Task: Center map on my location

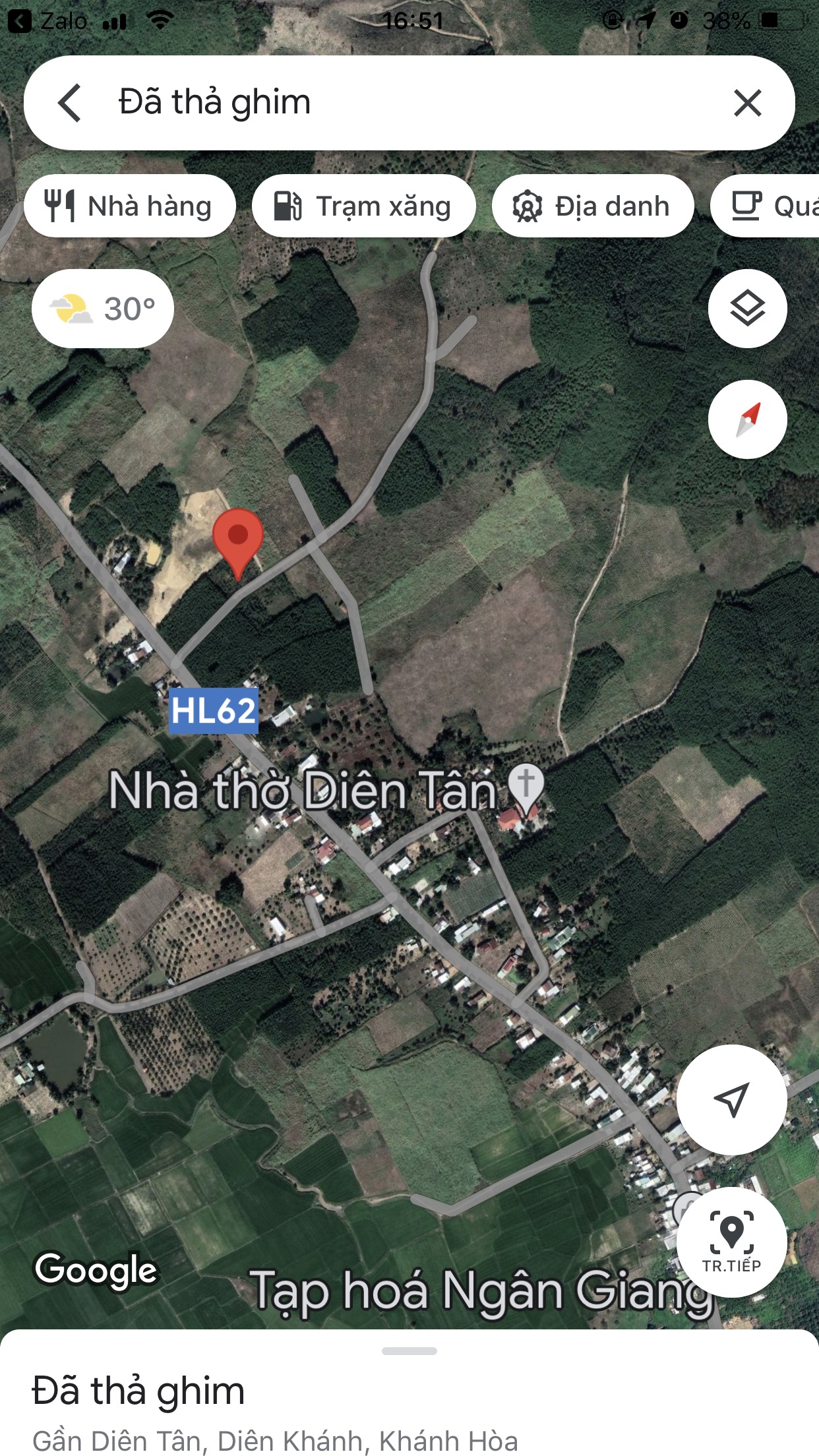Action: pos(731,1099)
